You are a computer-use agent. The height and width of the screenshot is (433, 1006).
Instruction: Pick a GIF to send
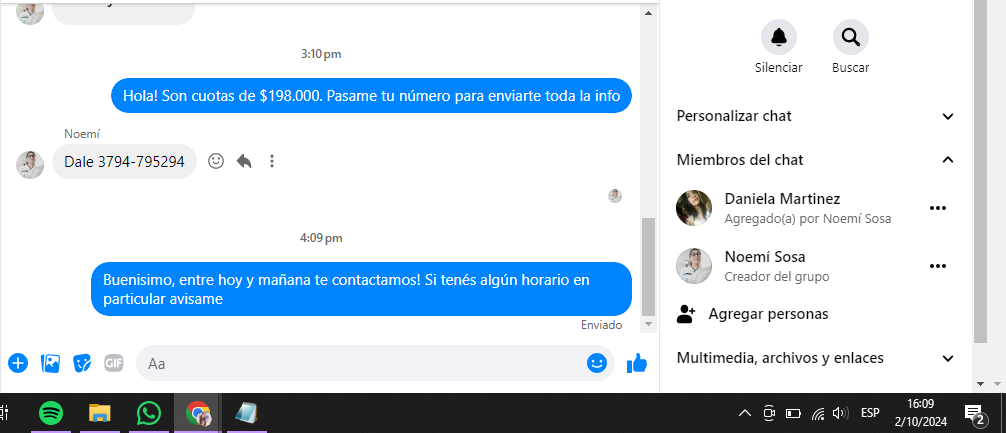click(x=113, y=363)
